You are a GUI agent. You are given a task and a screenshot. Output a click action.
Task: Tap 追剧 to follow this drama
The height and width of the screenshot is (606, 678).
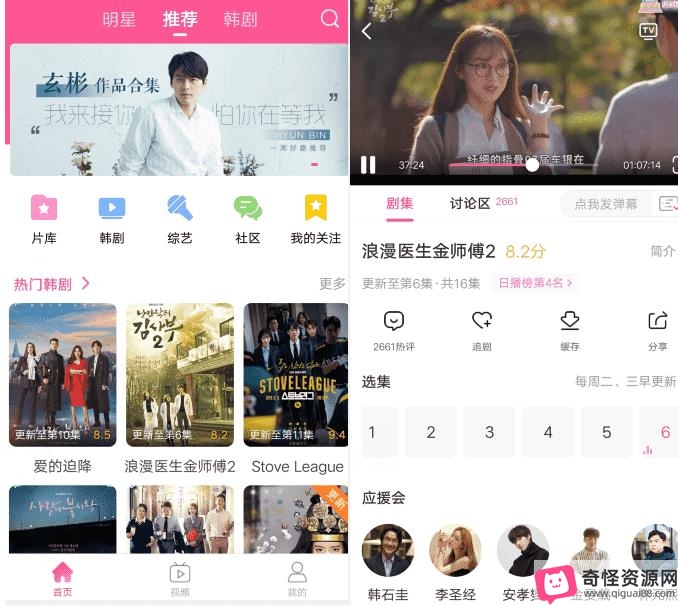(482, 329)
